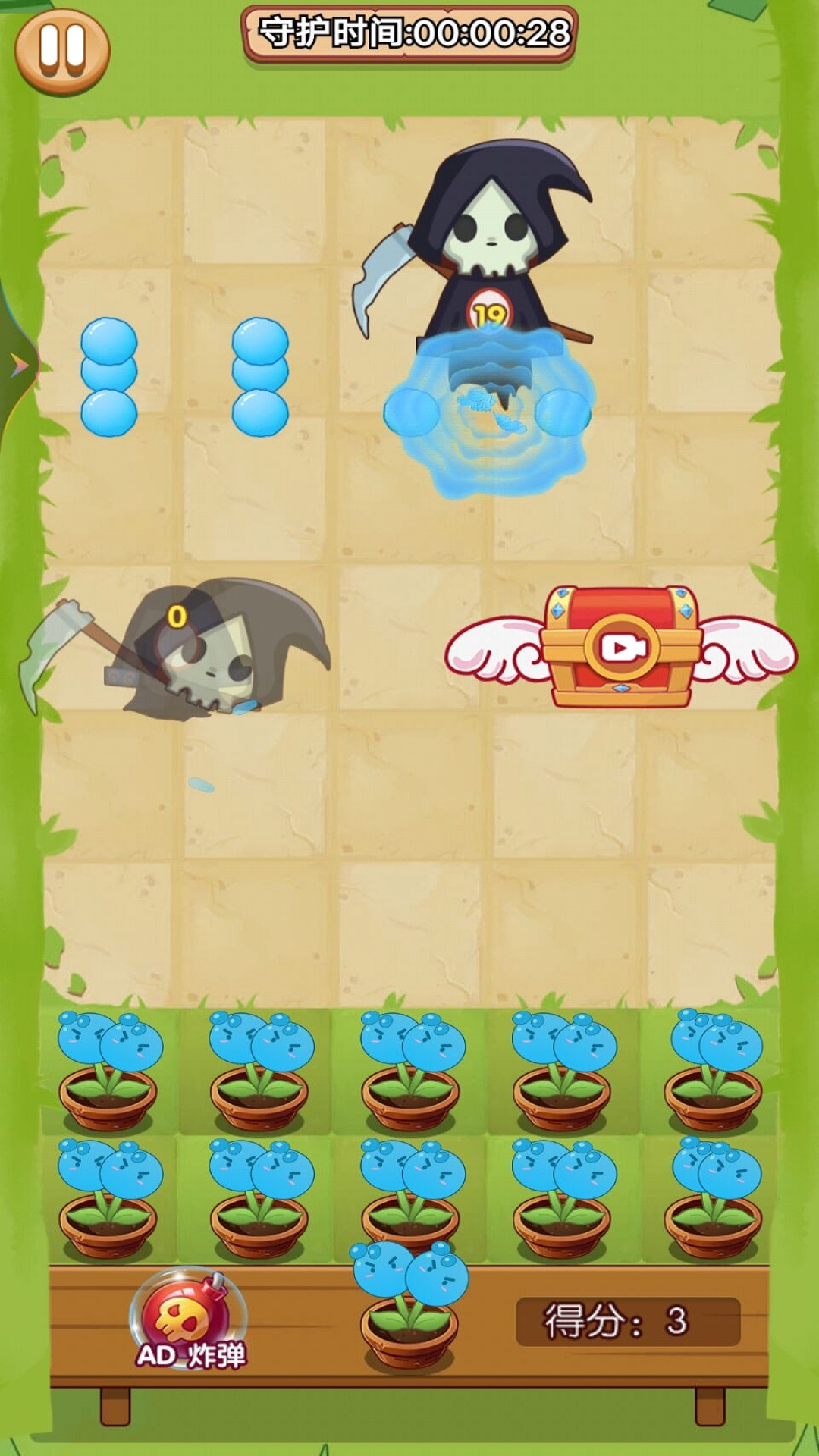The height and width of the screenshot is (1456, 819).
Task: Select the blue flower pot on the bench
Action: (x=409, y=1306)
